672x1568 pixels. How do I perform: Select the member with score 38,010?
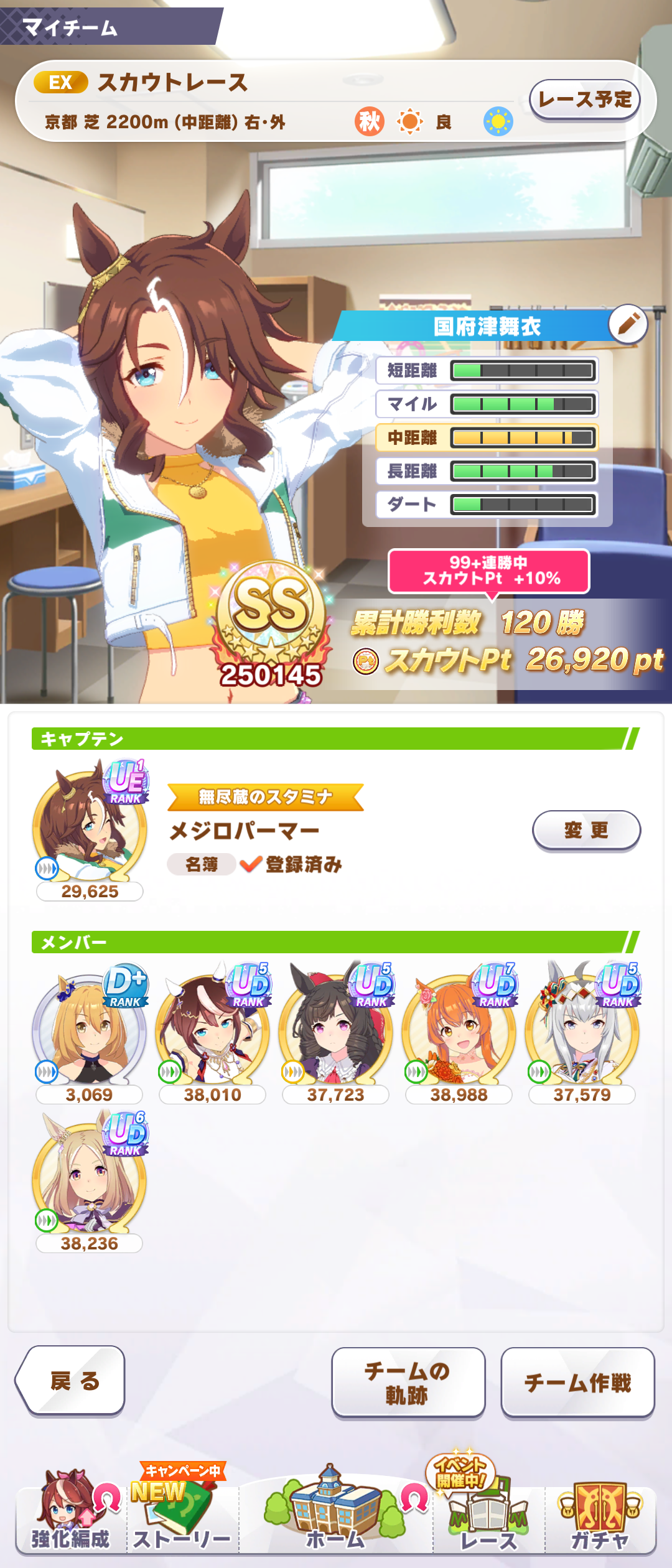coord(213,1030)
